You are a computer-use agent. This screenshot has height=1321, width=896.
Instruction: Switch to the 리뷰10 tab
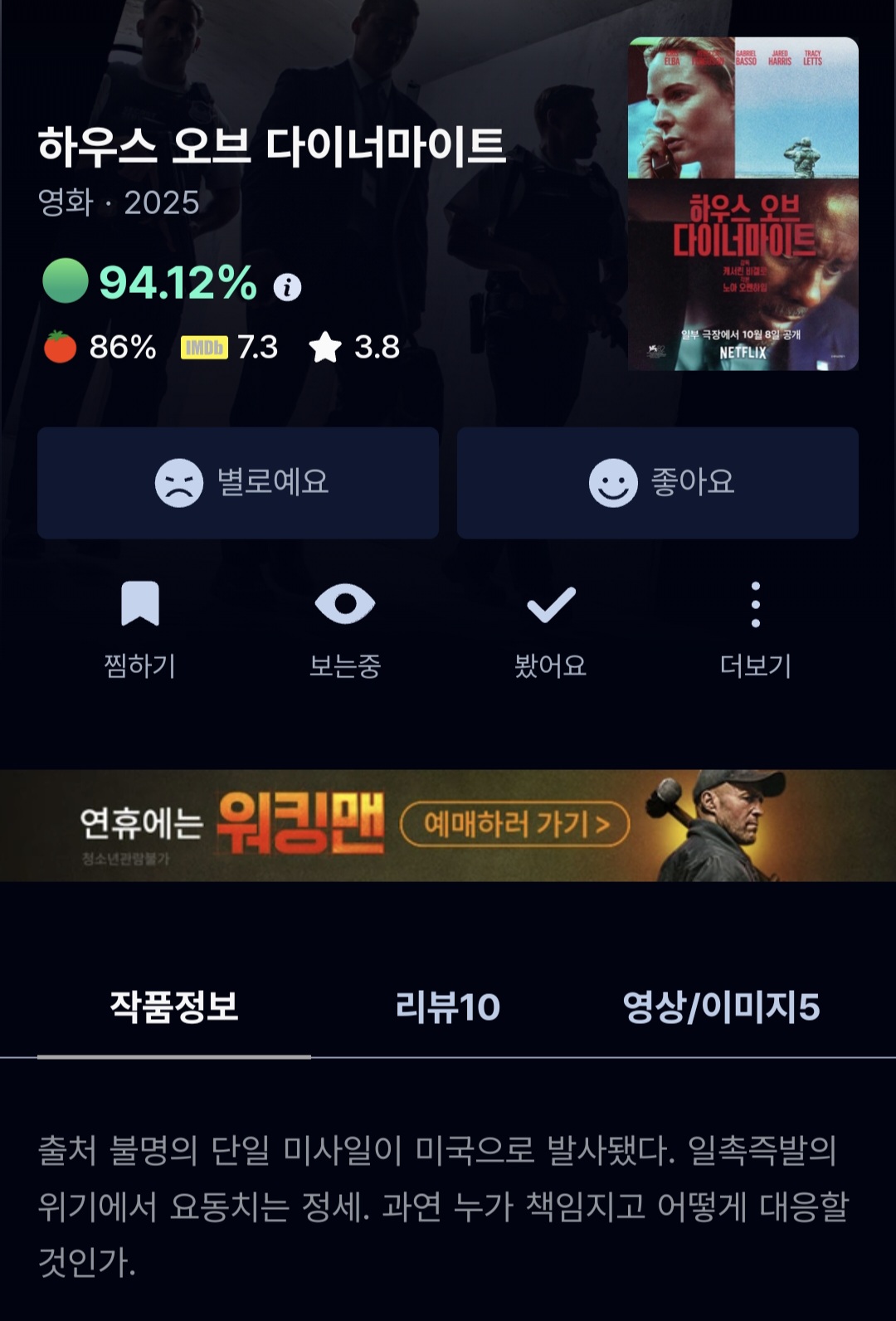[x=447, y=1007]
